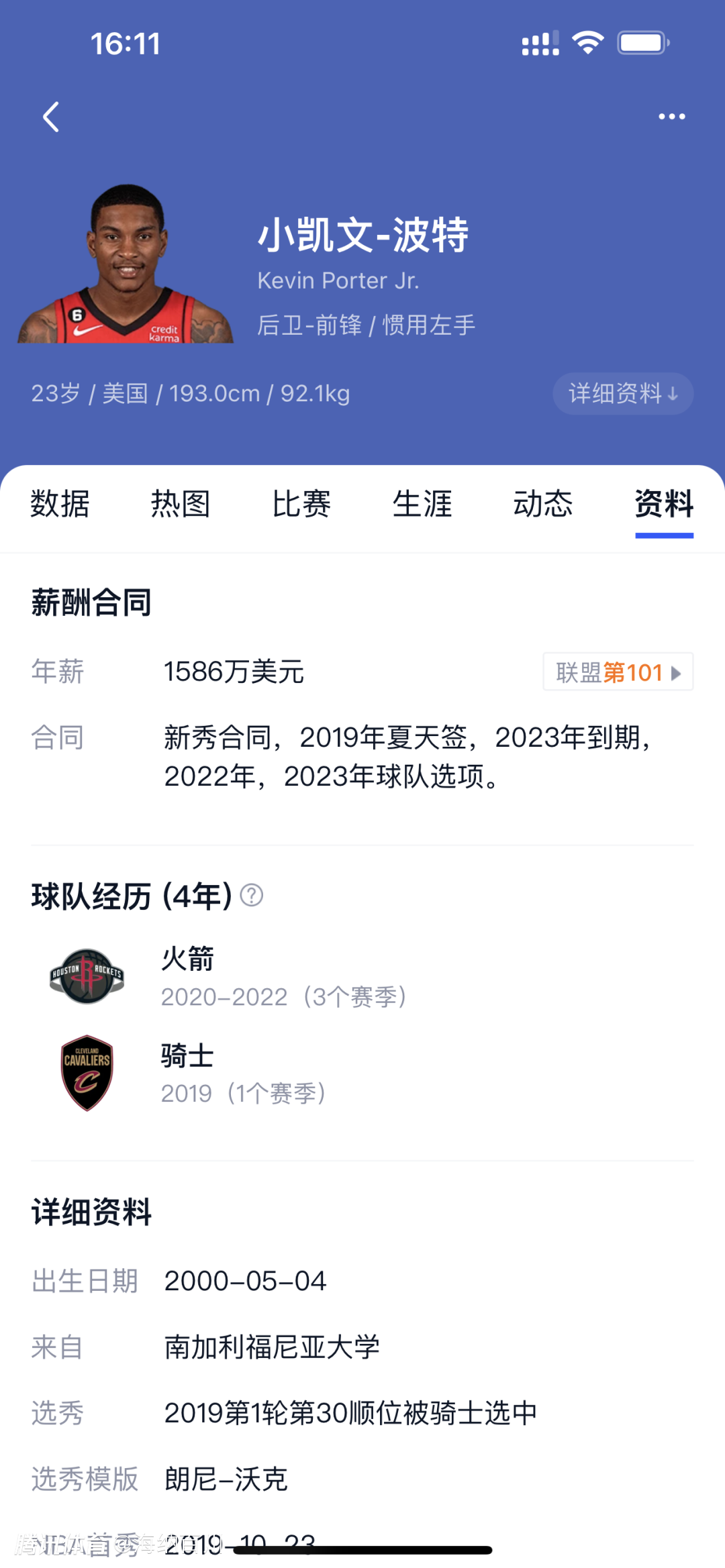Screen dimensions: 725x1568
Task: Open the 比赛 tab
Action: click(x=301, y=504)
